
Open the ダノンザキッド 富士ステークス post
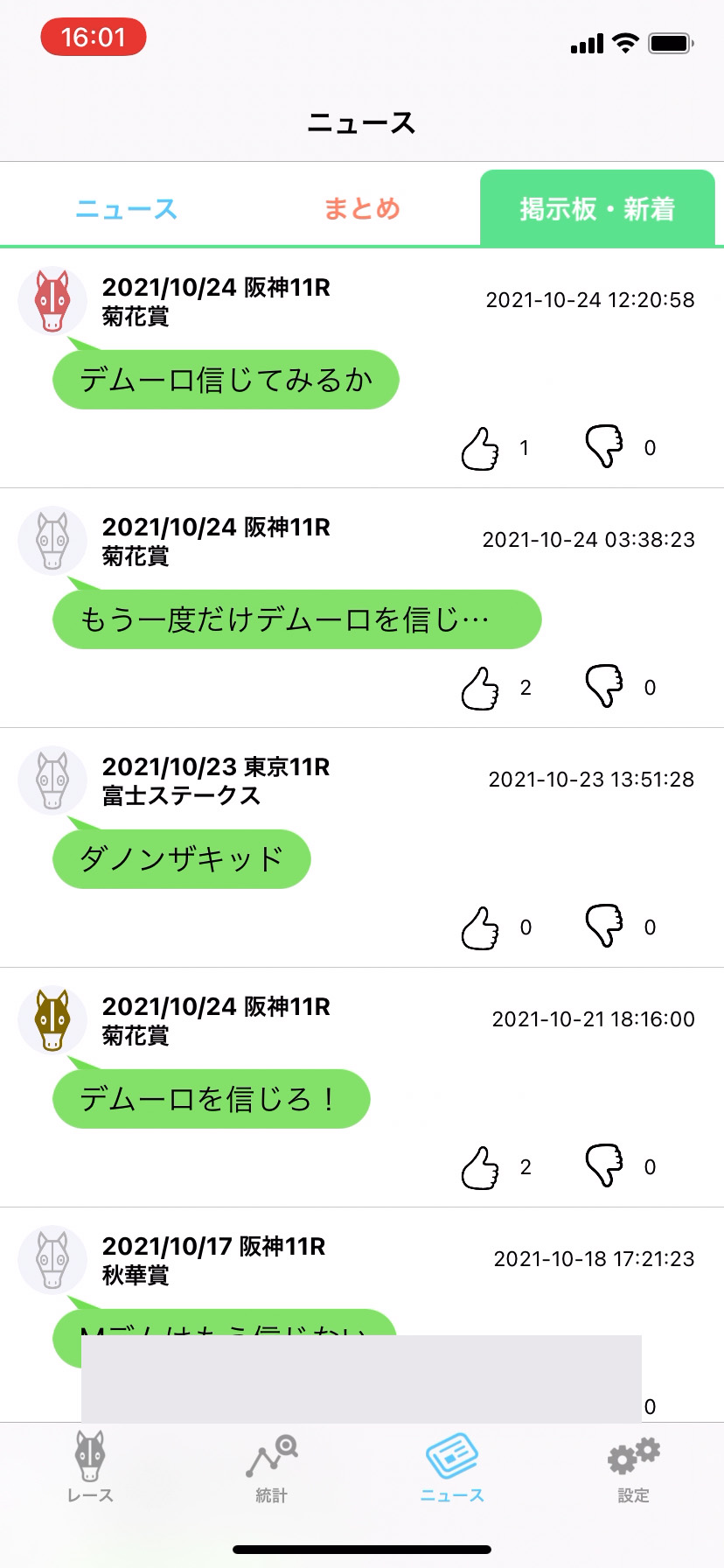tap(182, 859)
